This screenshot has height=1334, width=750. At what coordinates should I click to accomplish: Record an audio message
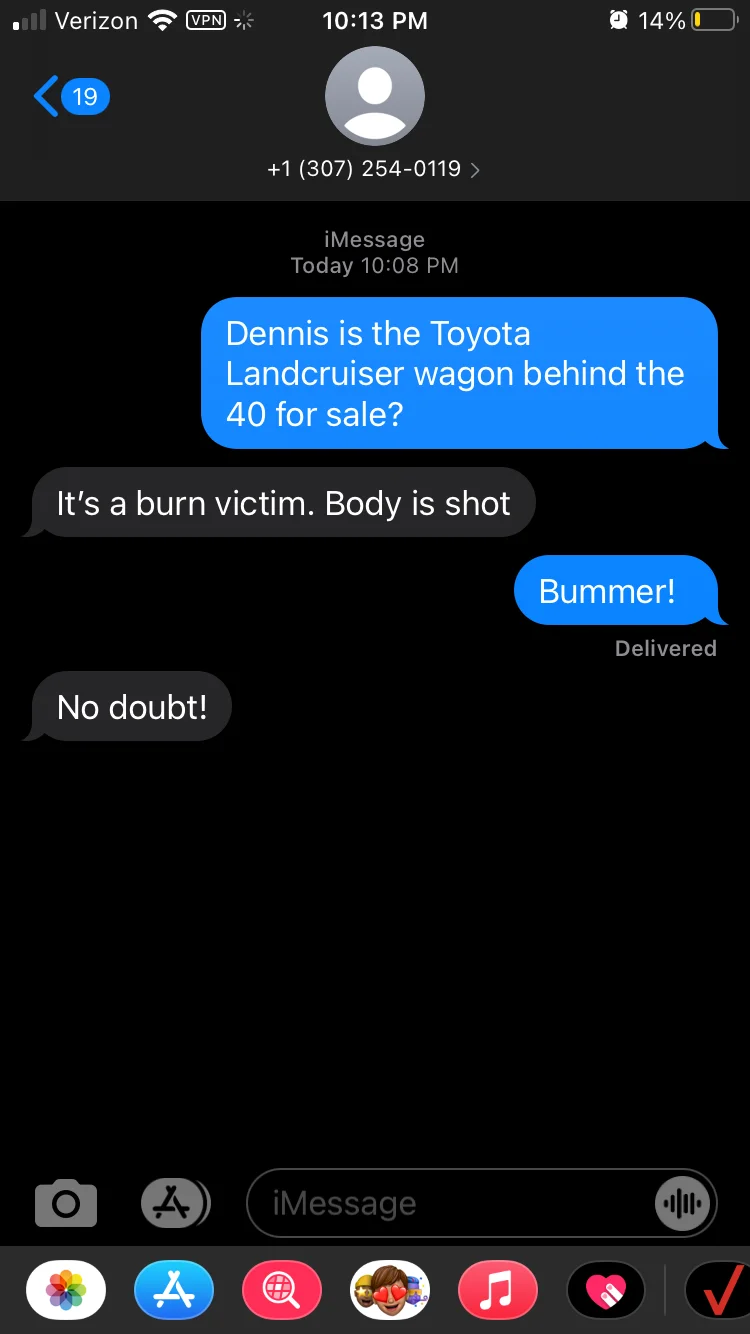[684, 1203]
